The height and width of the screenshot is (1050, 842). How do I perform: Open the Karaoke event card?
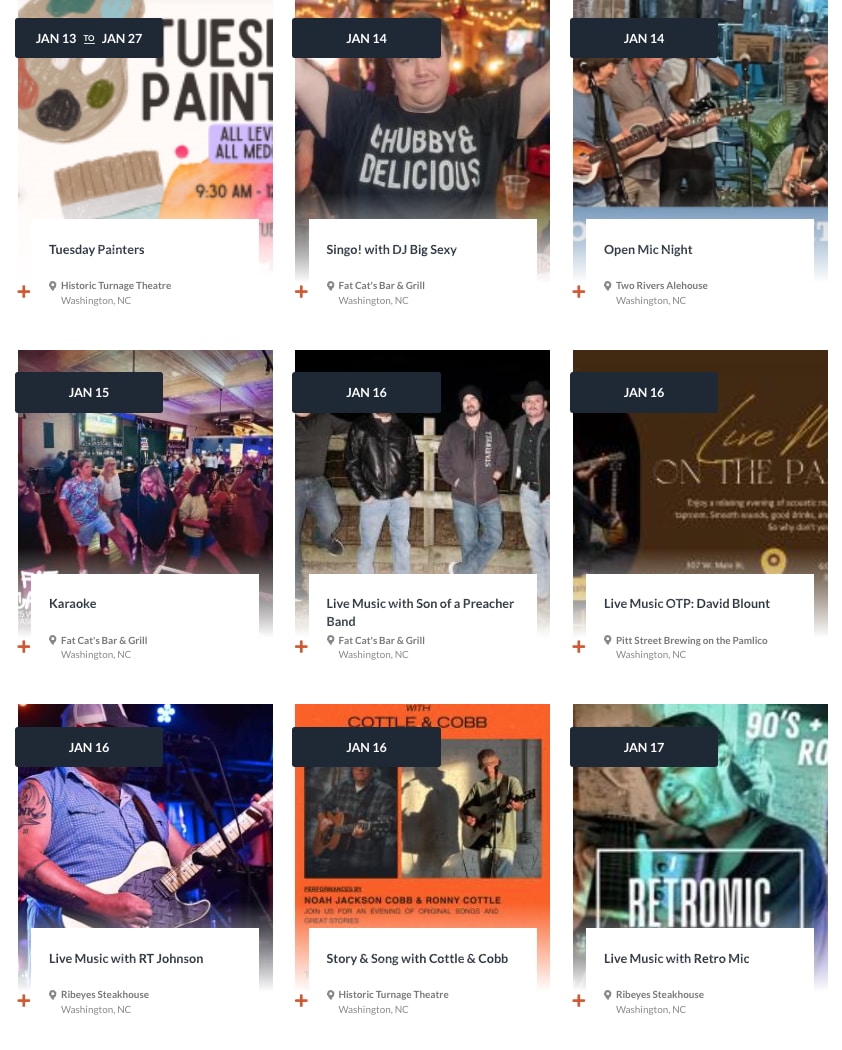tap(73, 604)
